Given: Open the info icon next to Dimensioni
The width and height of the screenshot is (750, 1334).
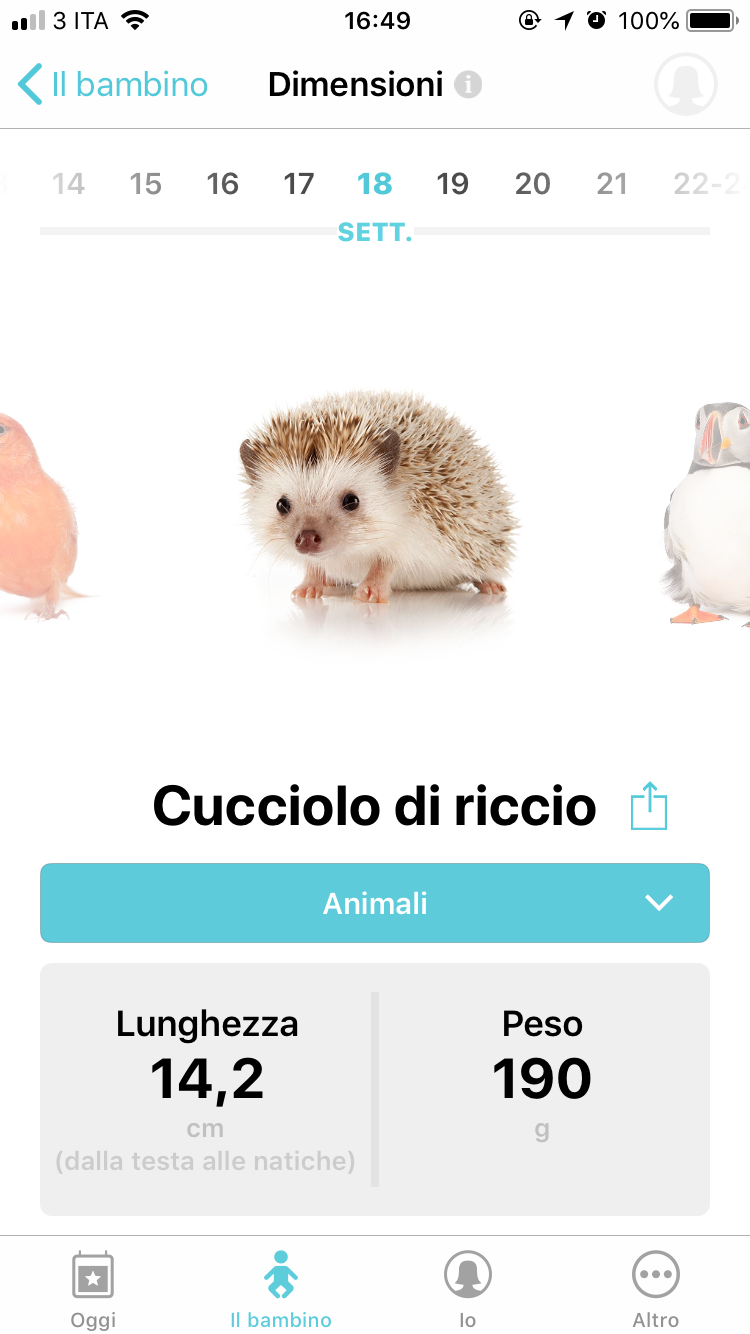Looking at the screenshot, I should 468,85.
